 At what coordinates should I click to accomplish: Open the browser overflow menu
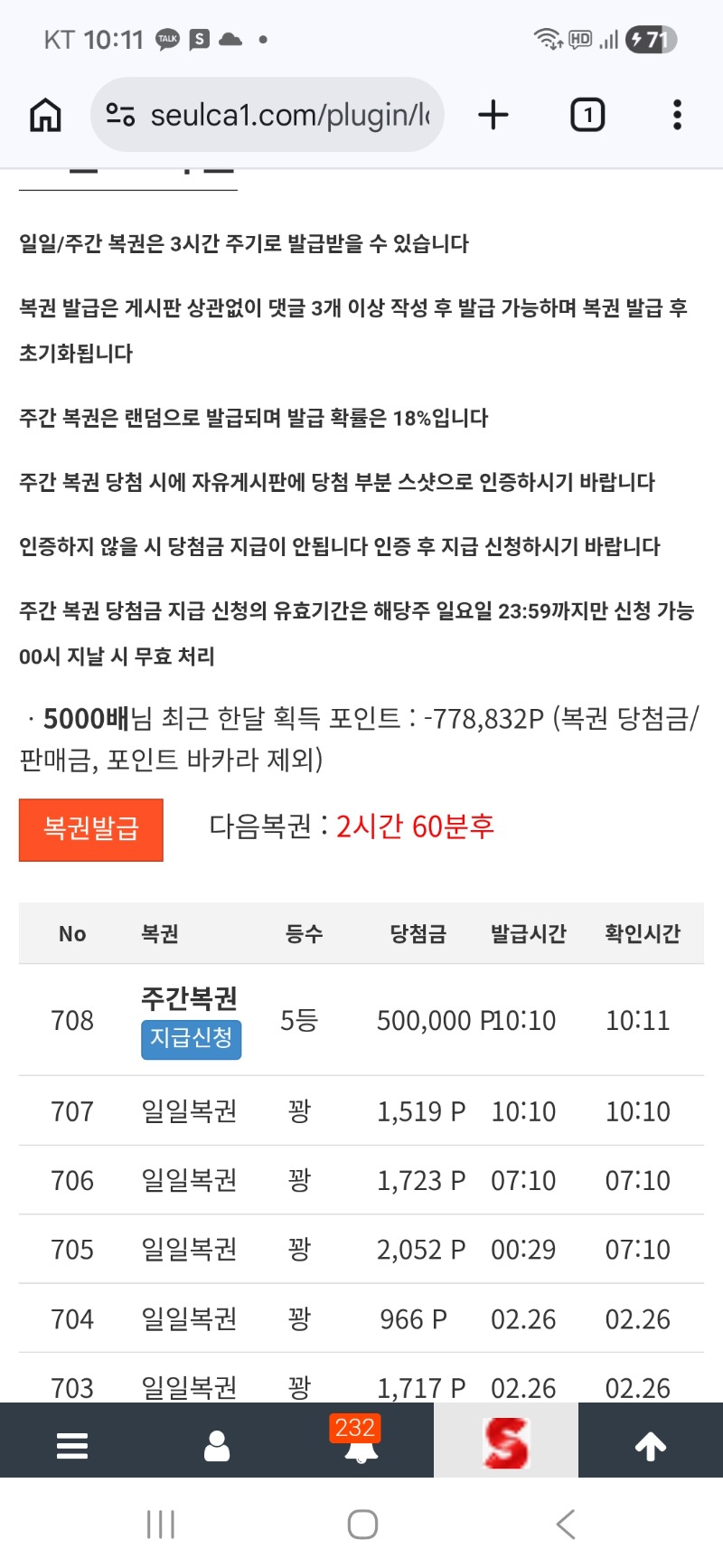point(677,115)
